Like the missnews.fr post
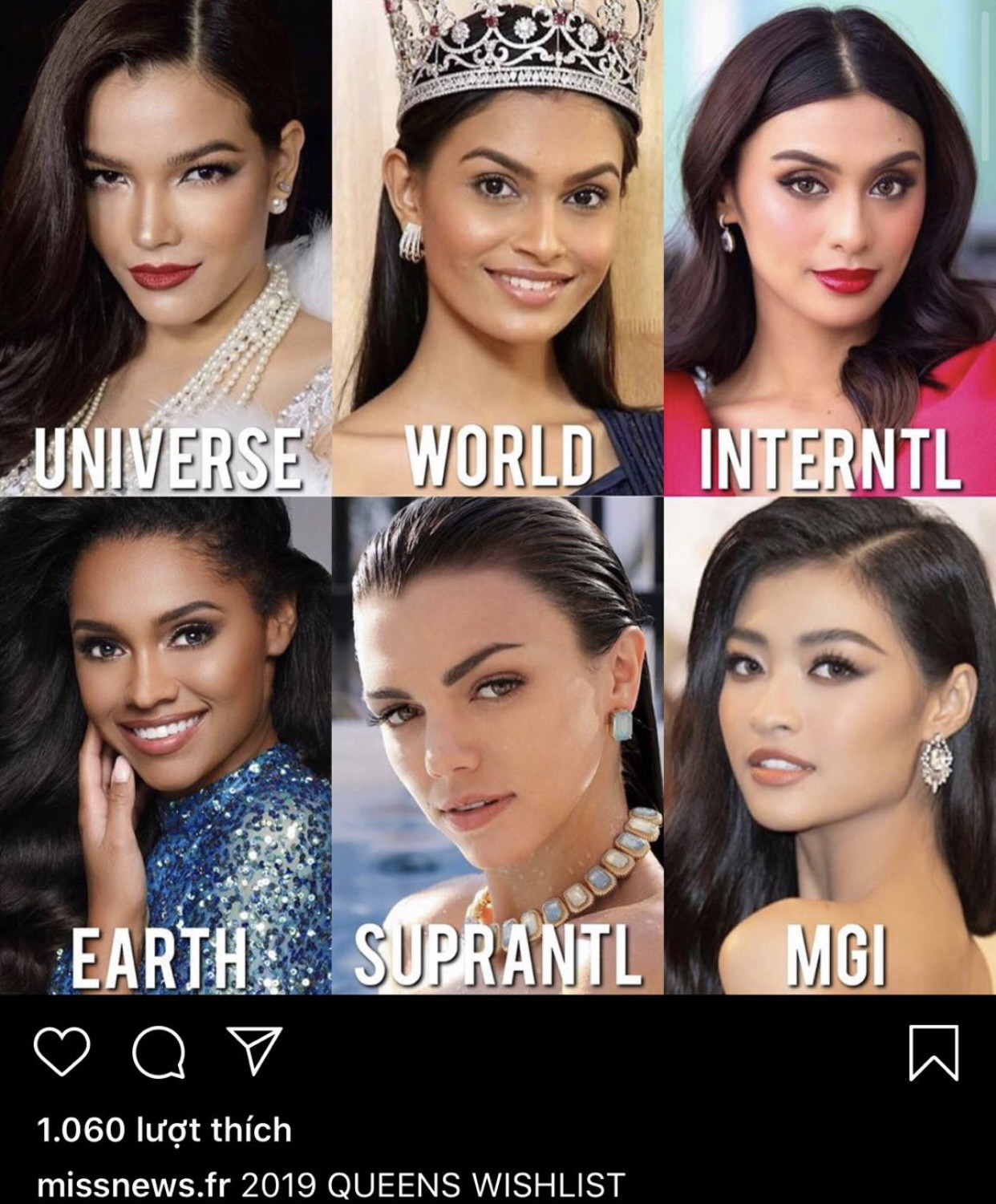The width and height of the screenshot is (996, 1204). (62, 1052)
